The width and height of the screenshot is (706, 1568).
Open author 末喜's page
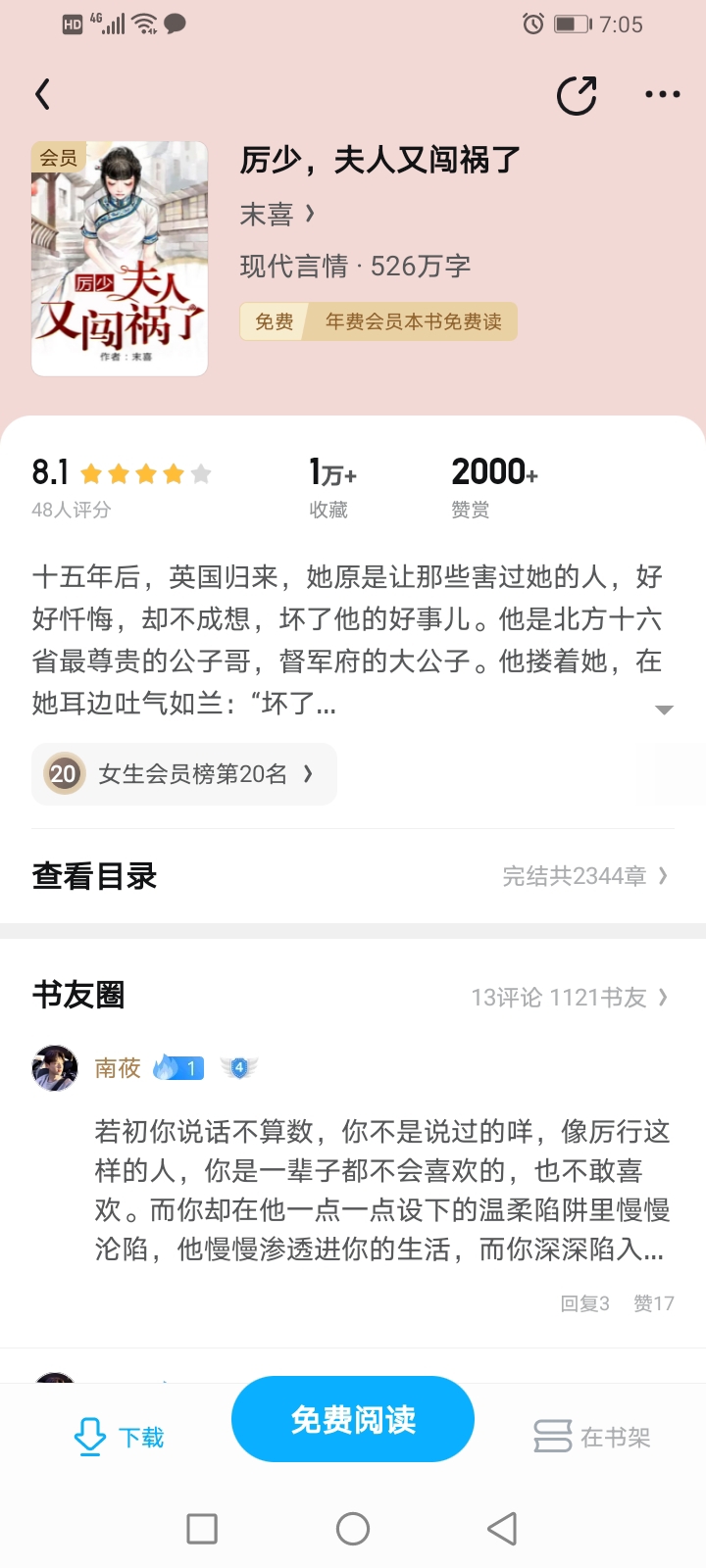coord(277,214)
